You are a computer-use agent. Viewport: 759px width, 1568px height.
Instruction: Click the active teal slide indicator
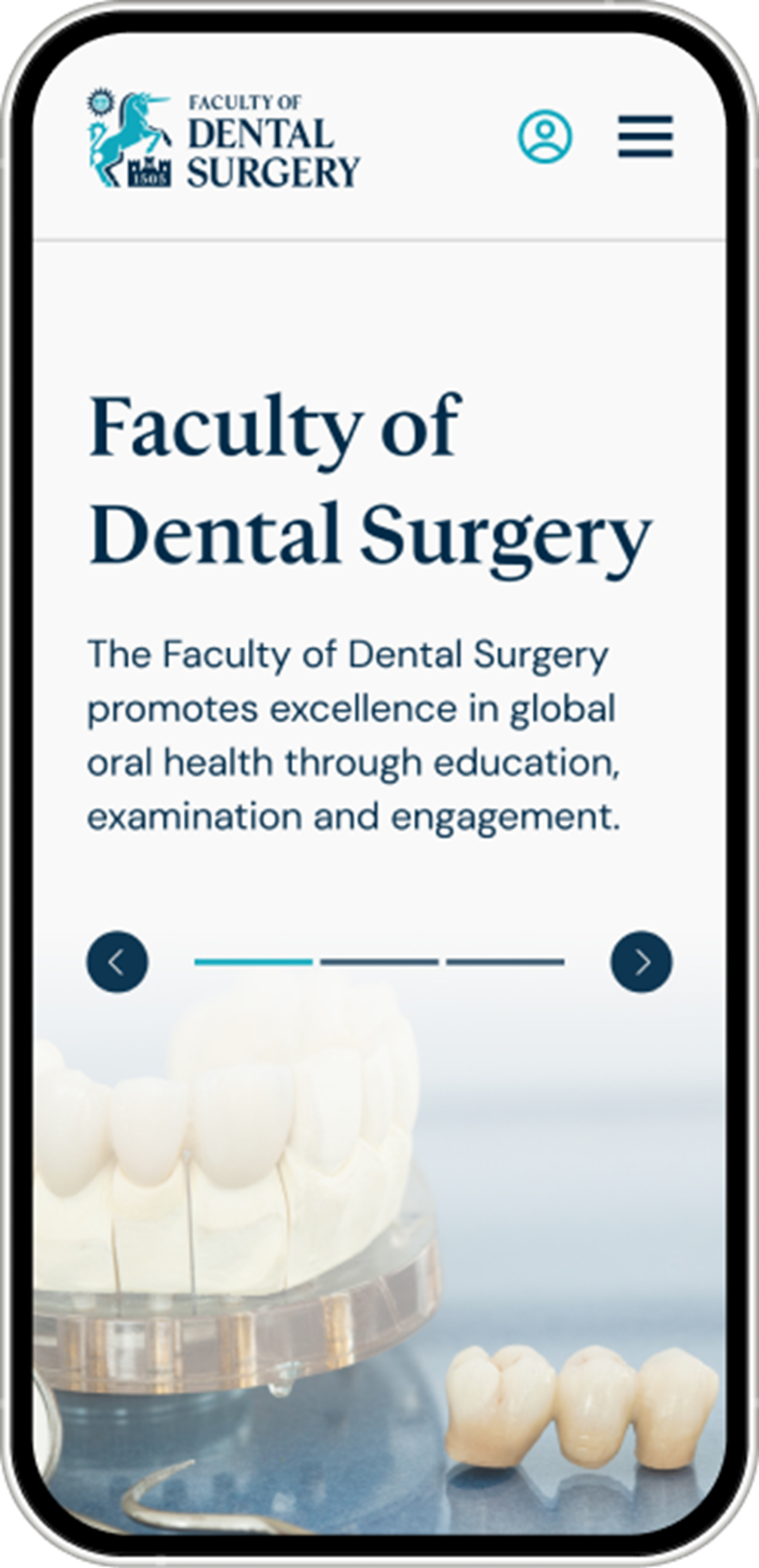[252, 961]
